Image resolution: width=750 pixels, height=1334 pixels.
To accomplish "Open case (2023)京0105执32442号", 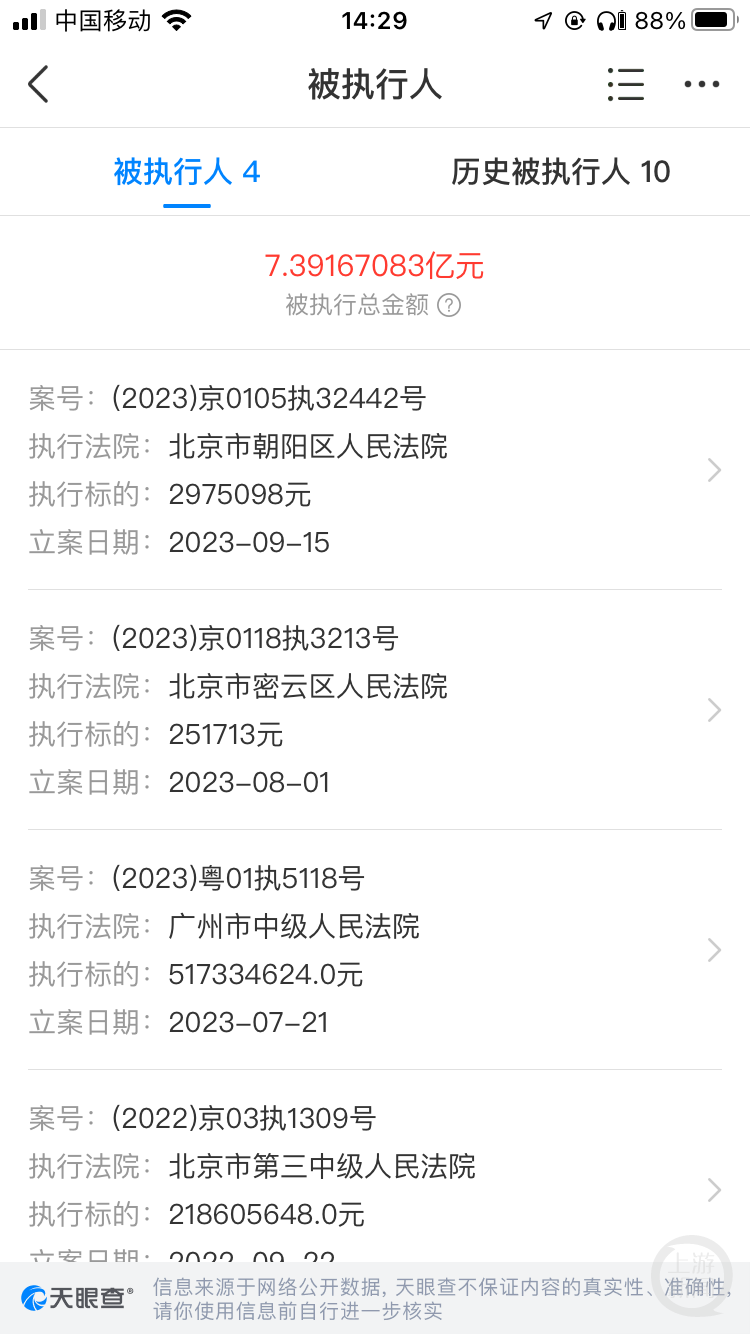I will tap(374, 470).
